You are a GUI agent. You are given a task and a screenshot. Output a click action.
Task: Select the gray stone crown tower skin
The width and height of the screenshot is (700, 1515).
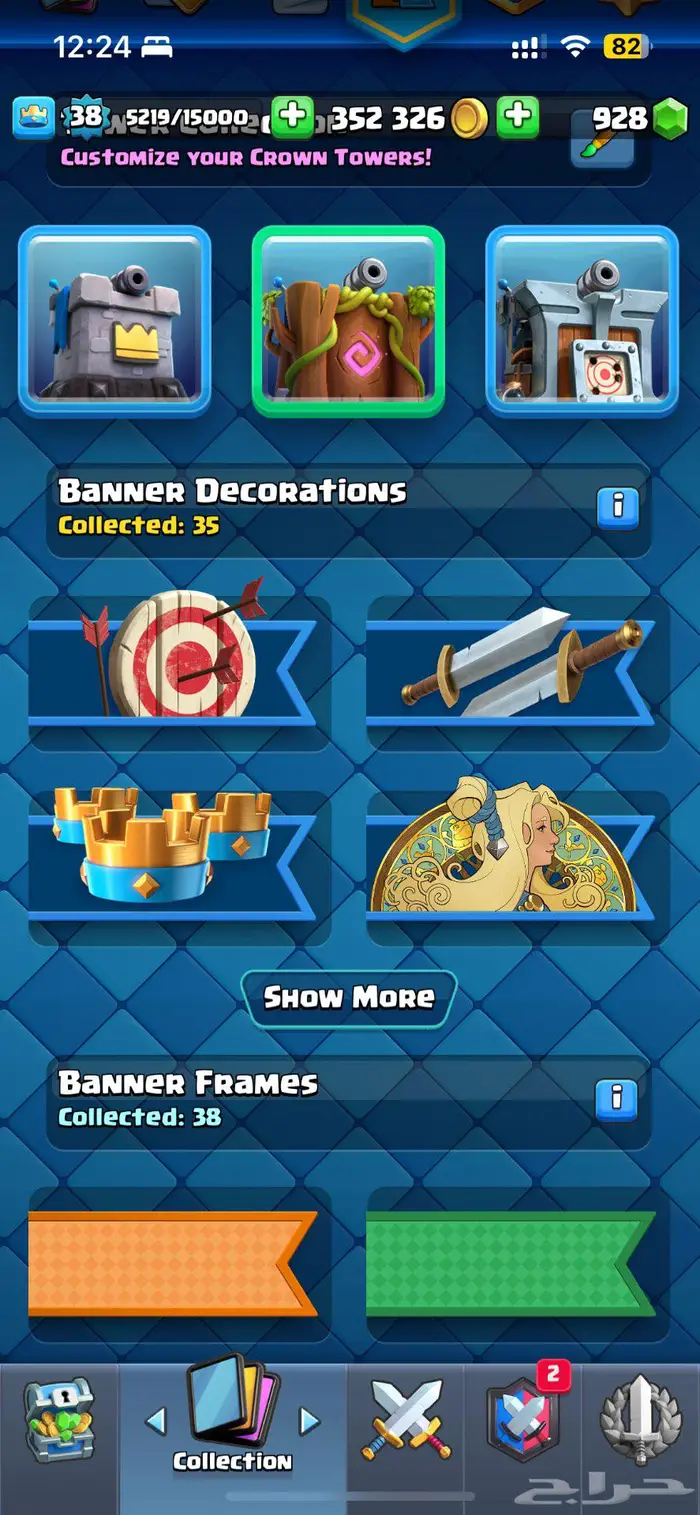click(114, 320)
